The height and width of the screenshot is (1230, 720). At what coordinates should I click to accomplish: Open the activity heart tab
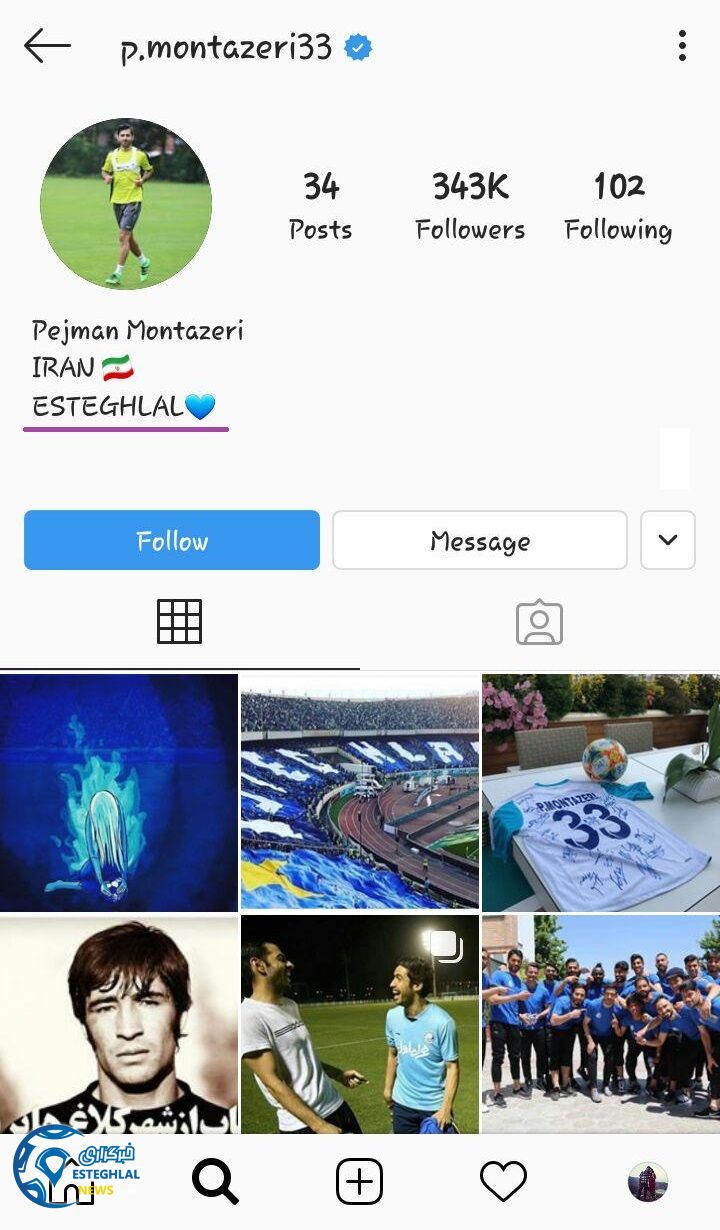tap(503, 1182)
